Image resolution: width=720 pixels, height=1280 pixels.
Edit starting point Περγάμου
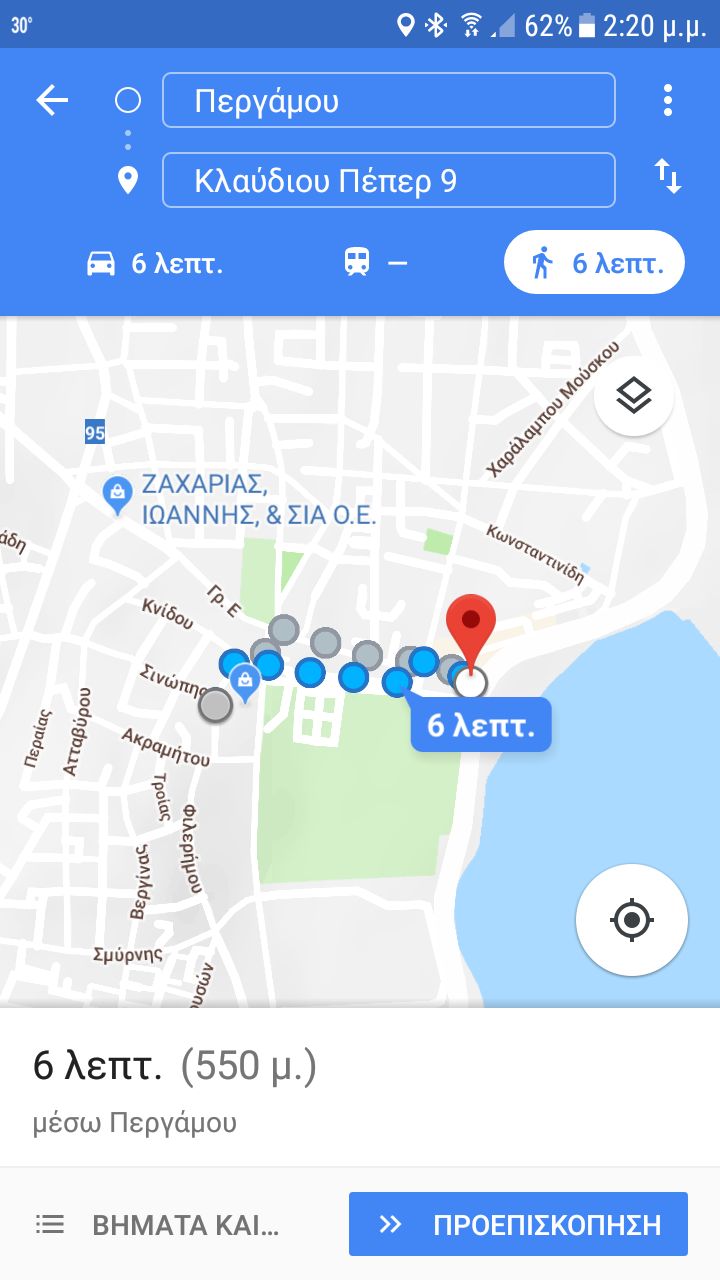tap(388, 101)
